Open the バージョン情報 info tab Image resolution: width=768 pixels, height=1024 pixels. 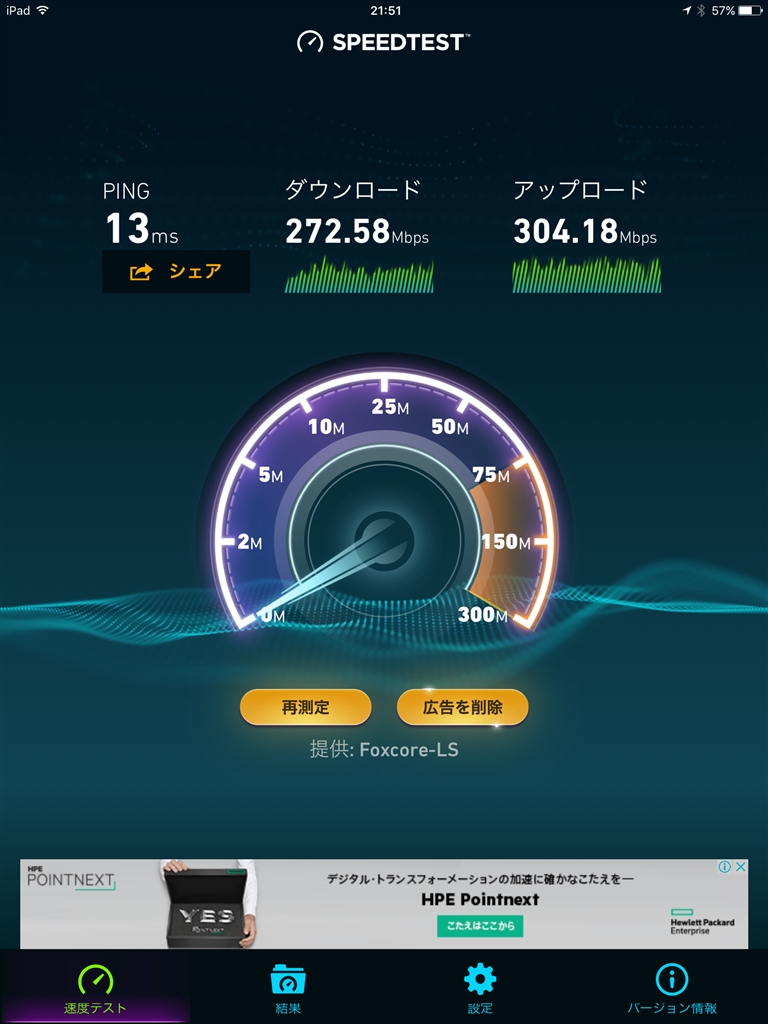coord(671,988)
